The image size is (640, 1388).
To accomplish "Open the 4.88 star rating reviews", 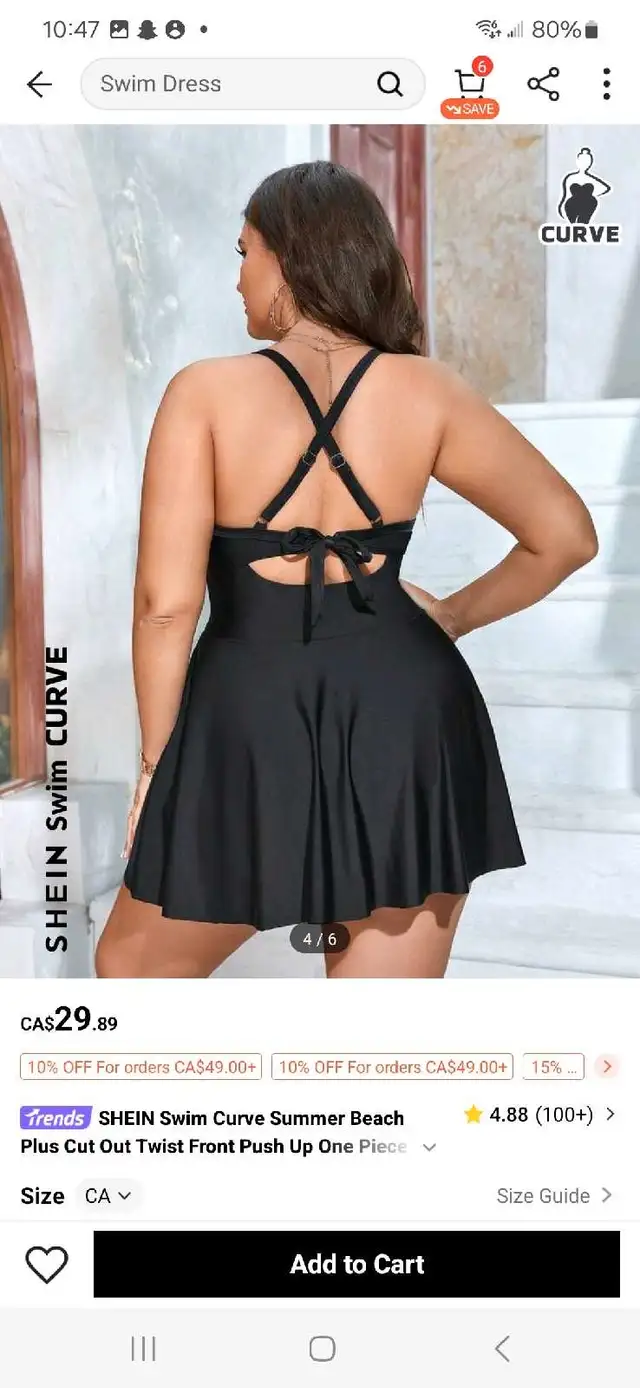I will pos(540,1114).
